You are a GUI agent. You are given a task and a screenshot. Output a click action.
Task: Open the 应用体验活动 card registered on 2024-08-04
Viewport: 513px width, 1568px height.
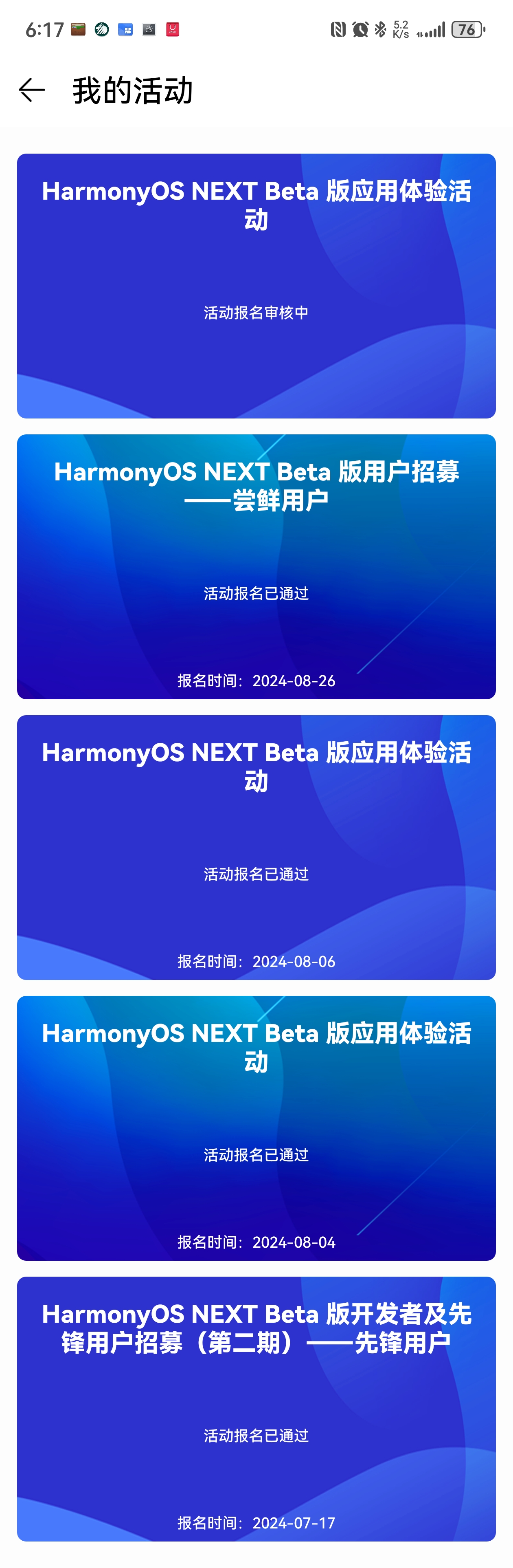(x=256, y=1127)
